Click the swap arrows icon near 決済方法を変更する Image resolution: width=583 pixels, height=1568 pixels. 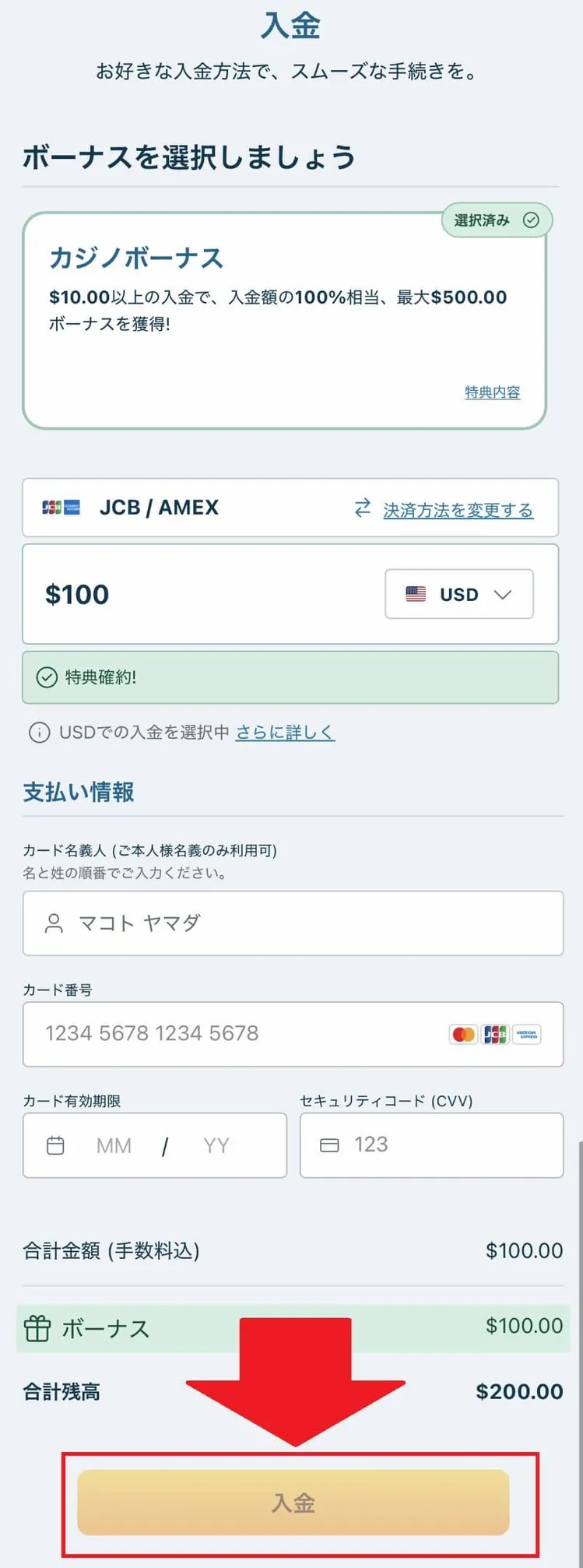coord(360,509)
